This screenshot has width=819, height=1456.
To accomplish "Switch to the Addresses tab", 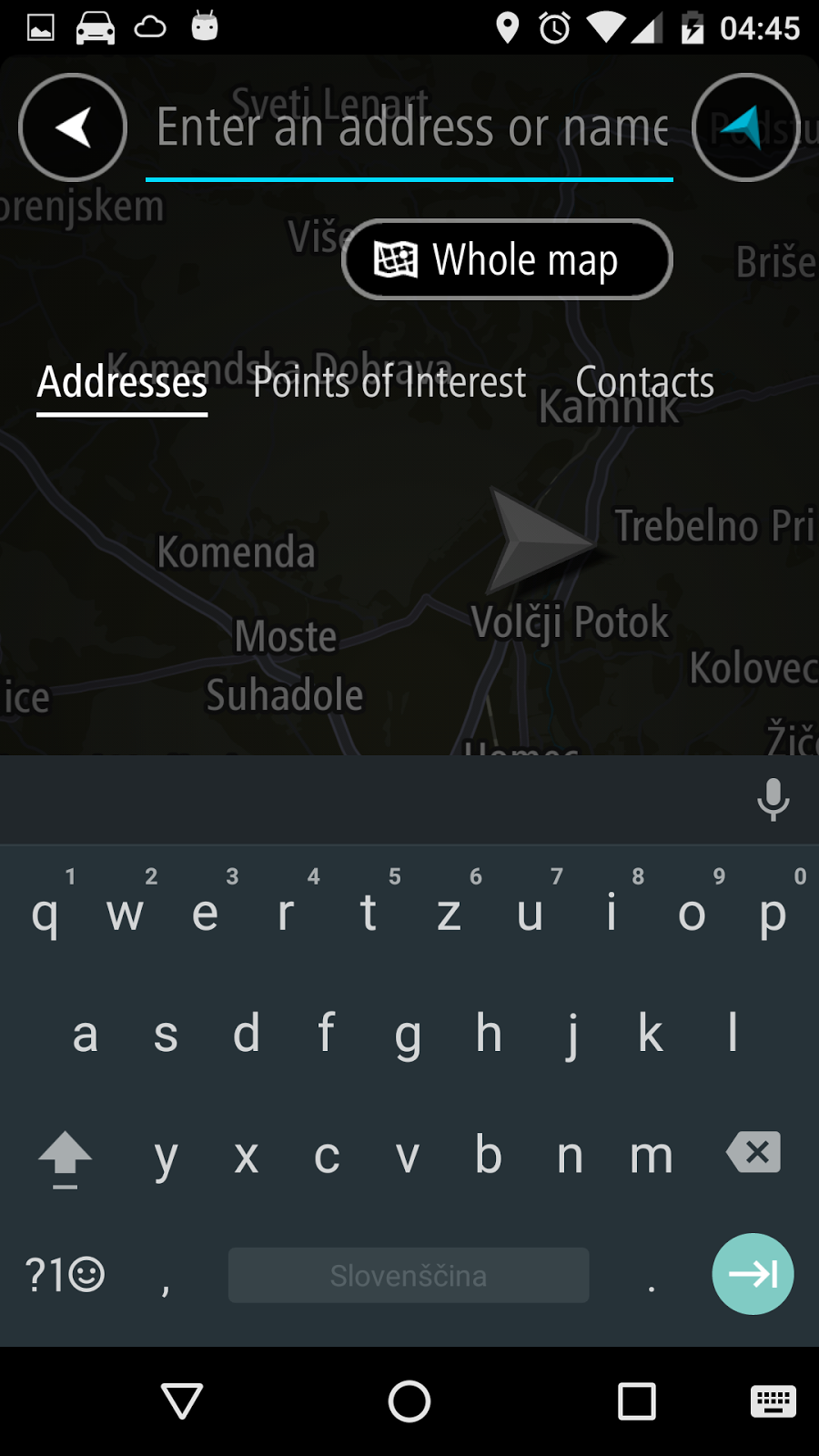I will tap(122, 382).
